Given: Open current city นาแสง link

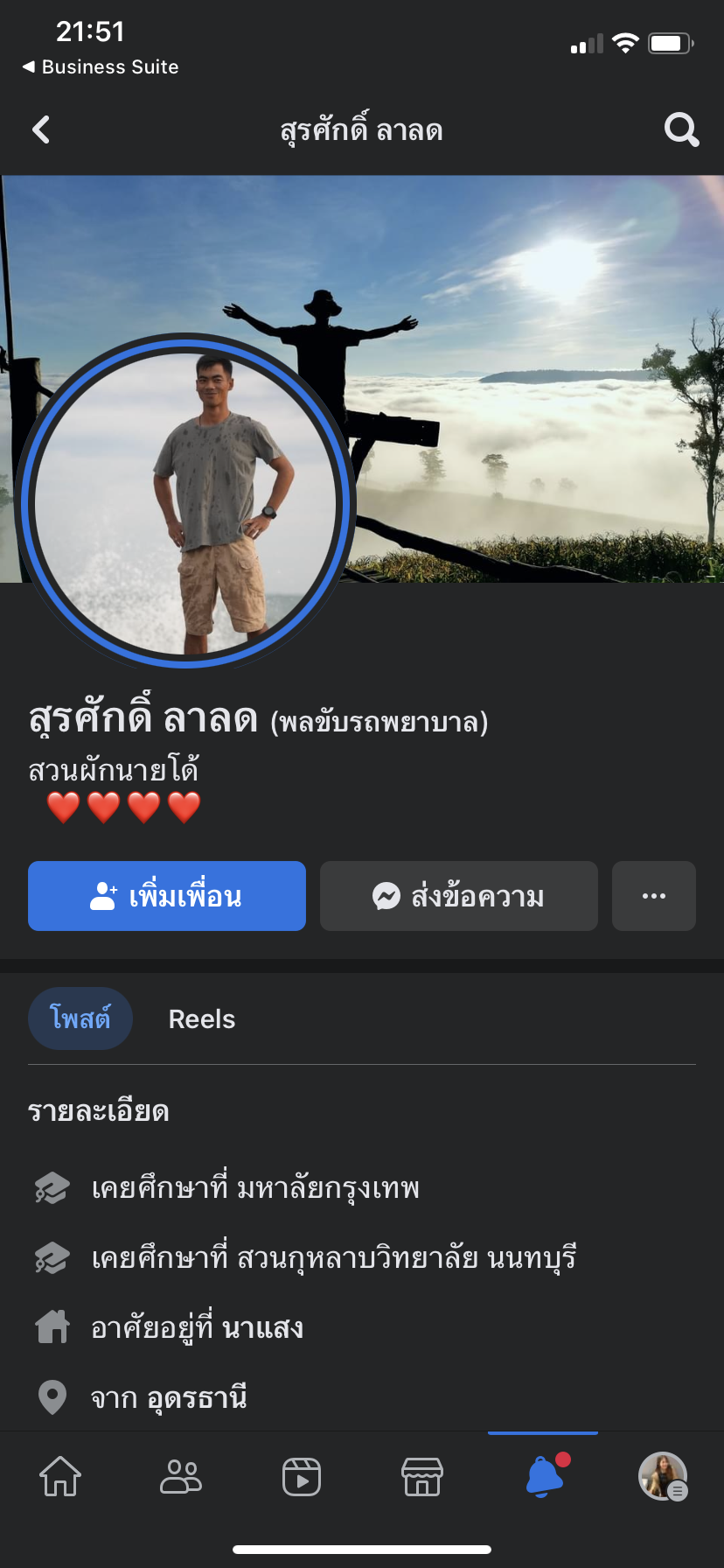Looking at the screenshot, I should point(262,1328).
